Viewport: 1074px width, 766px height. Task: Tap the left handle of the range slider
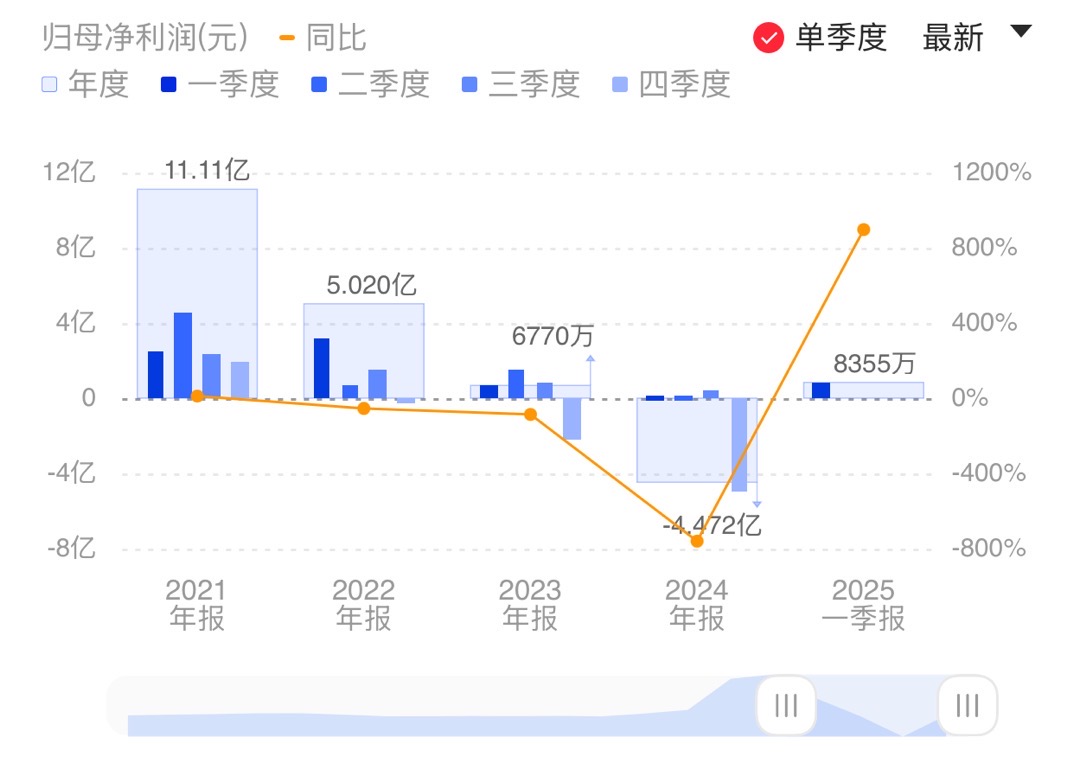click(786, 705)
